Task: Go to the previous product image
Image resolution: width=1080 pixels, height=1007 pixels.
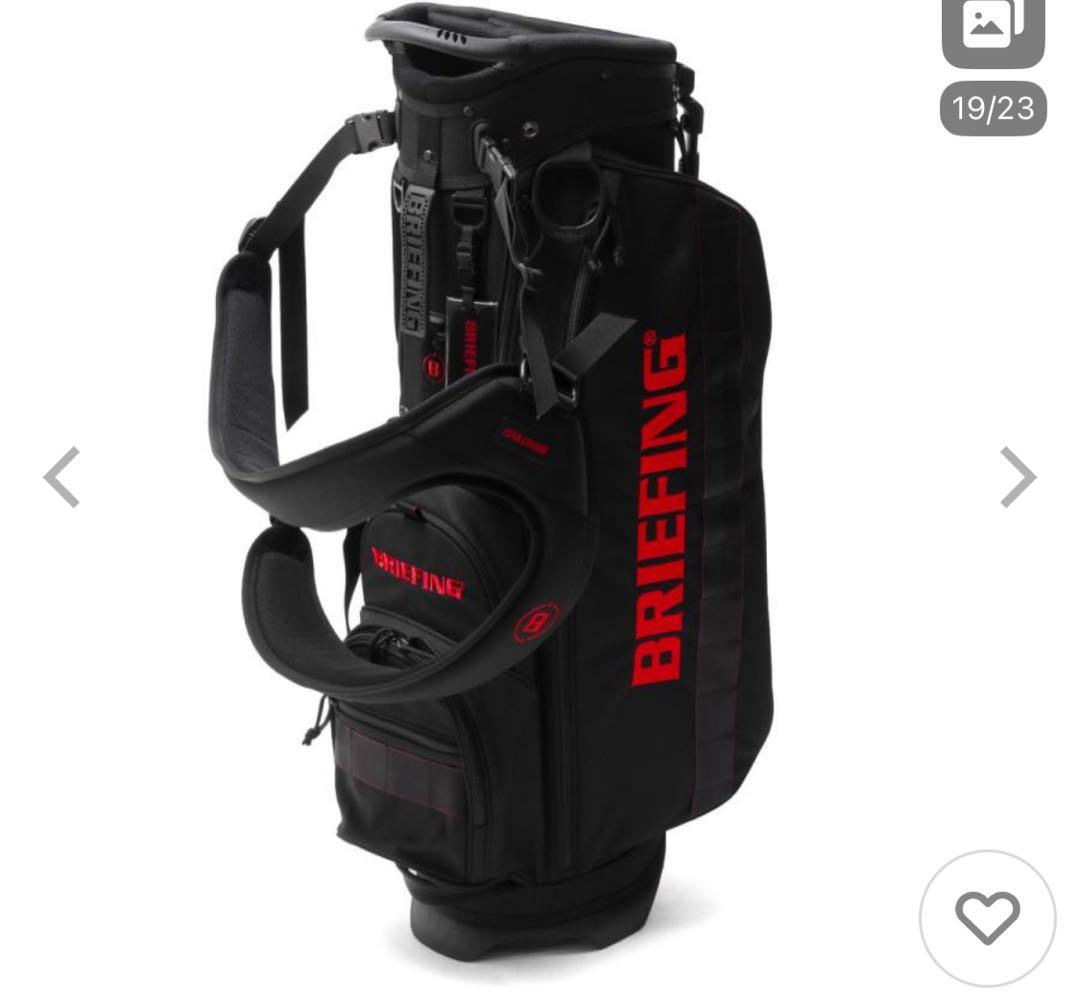Action: click(x=62, y=477)
